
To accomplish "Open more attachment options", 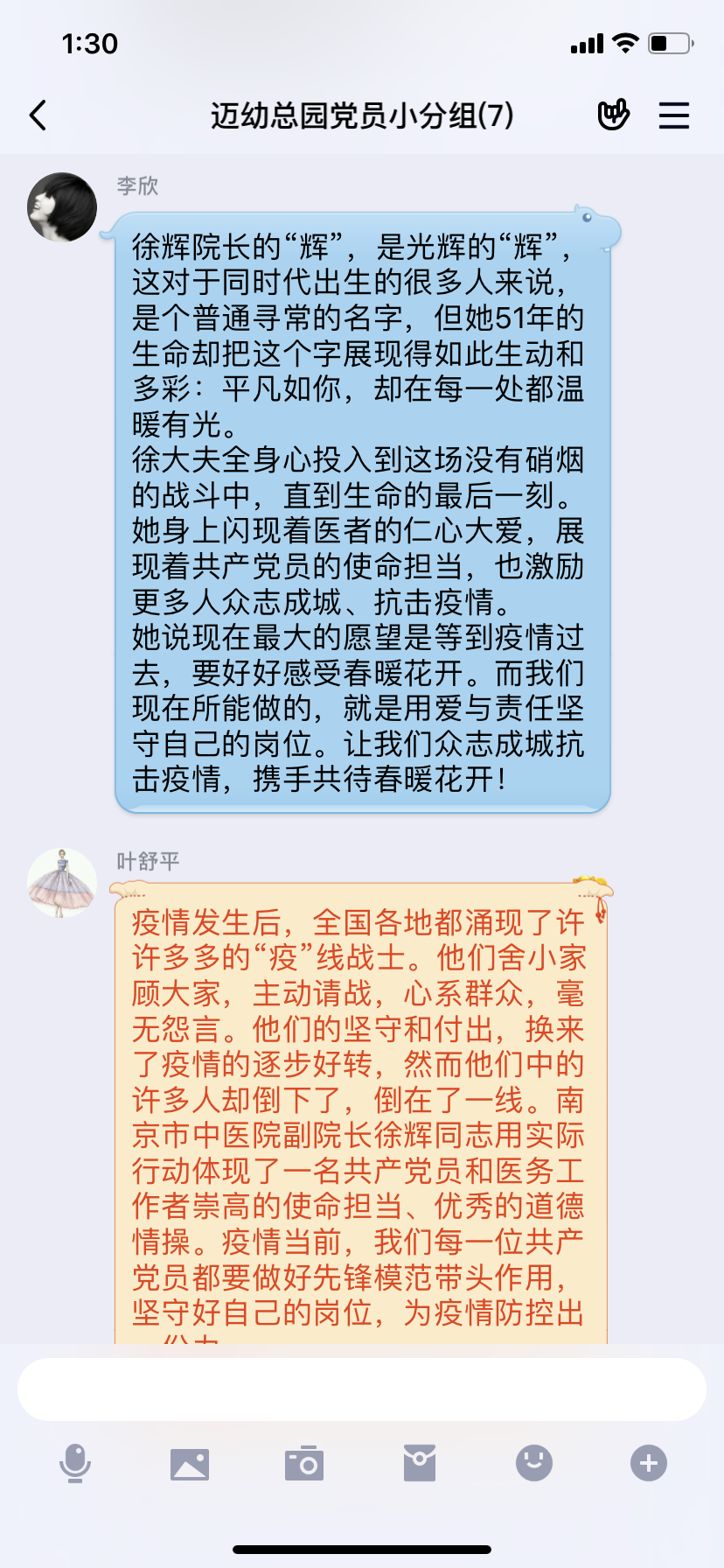I will [649, 1463].
